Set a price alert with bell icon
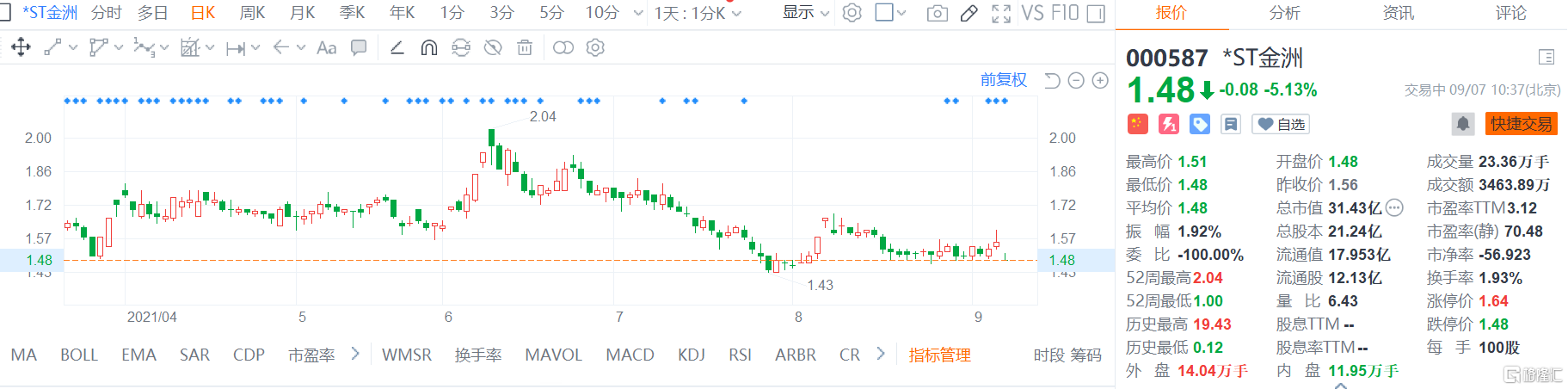Image resolution: width=1568 pixels, height=389 pixels. pyautogui.click(x=1462, y=124)
